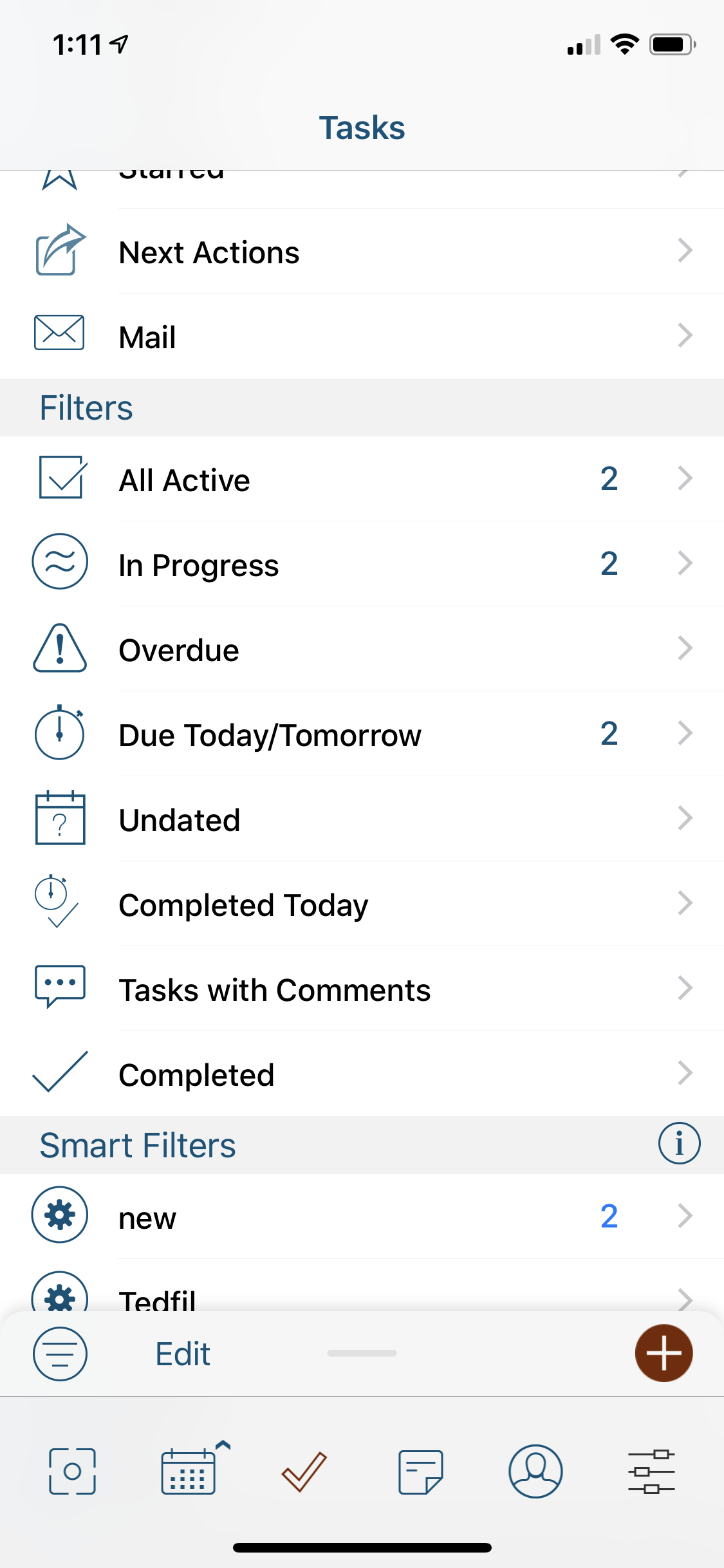The image size is (724, 1568).
Task: Switch to the notes tab
Action: pyautogui.click(x=420, y=1471)
